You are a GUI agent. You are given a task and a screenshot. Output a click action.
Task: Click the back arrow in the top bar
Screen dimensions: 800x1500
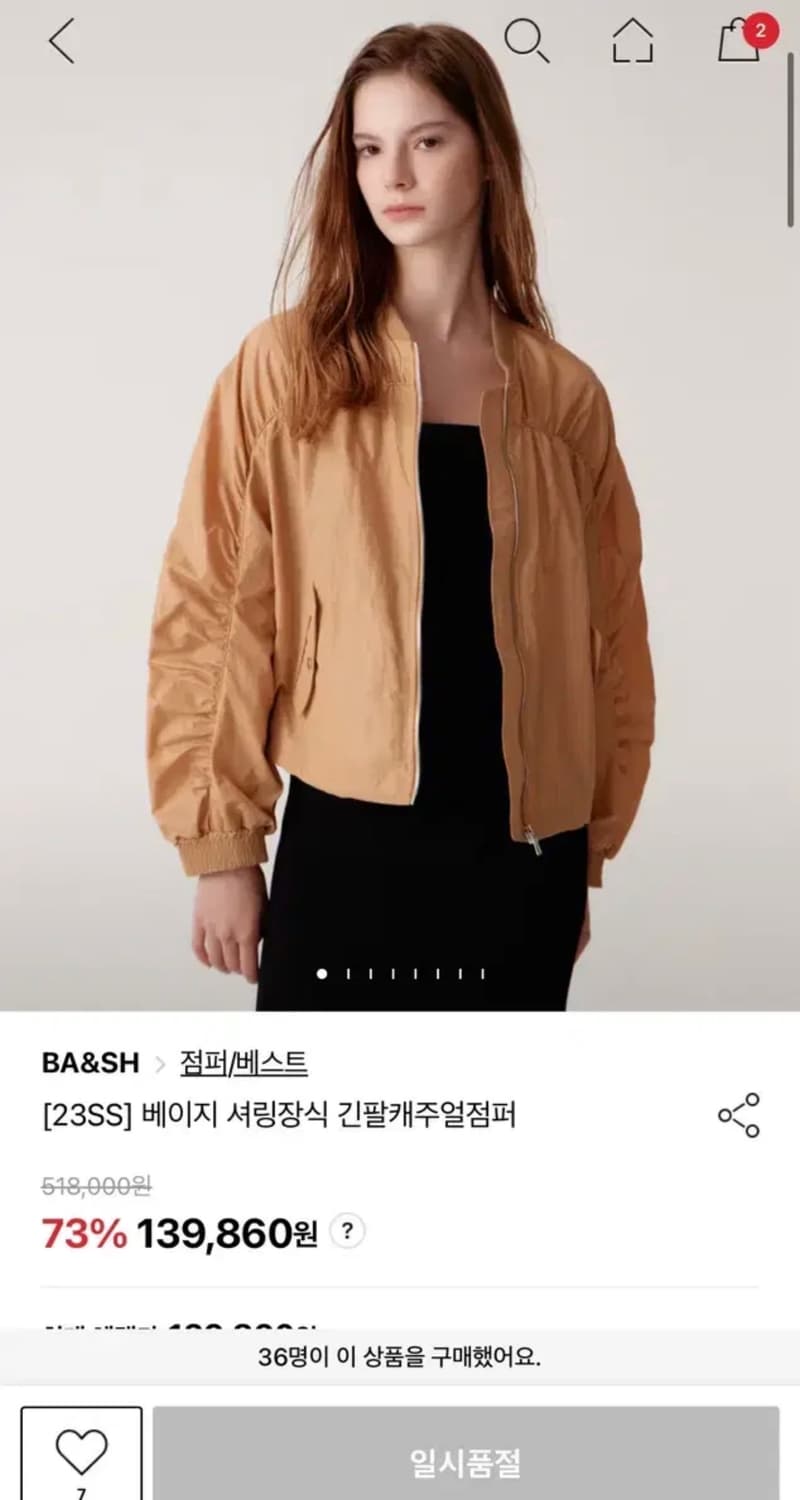(x=62, y=42)
